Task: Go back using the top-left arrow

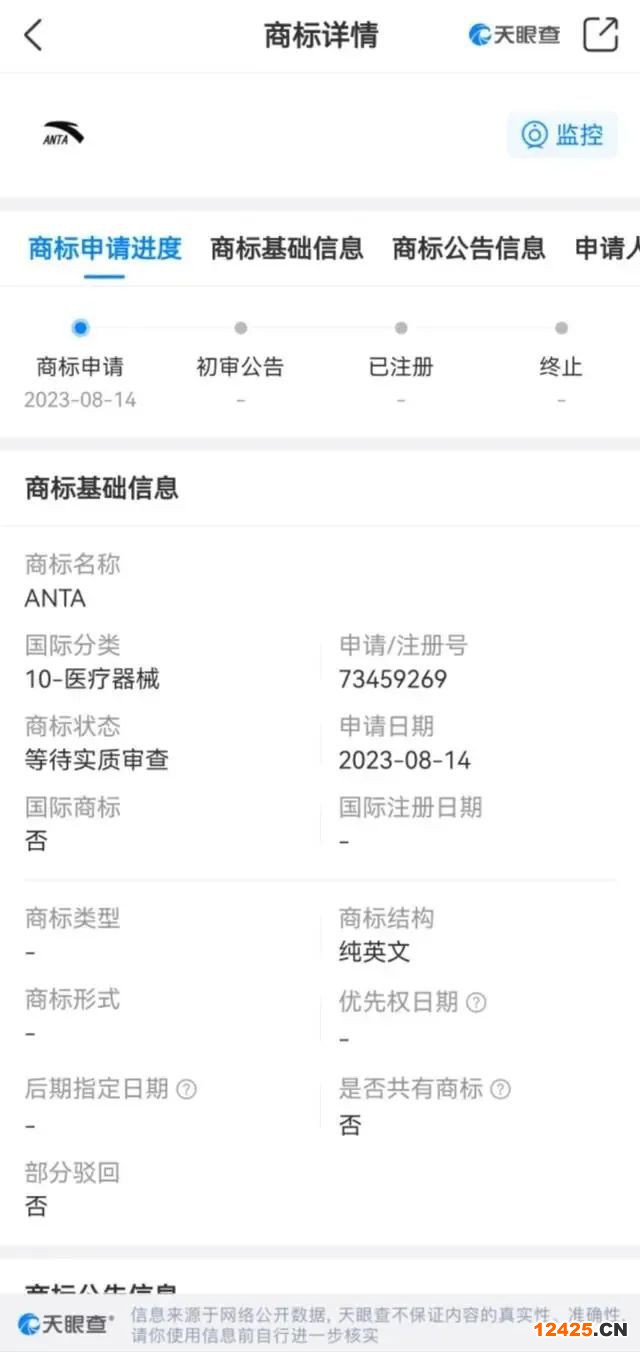Action: pos(33,35)
